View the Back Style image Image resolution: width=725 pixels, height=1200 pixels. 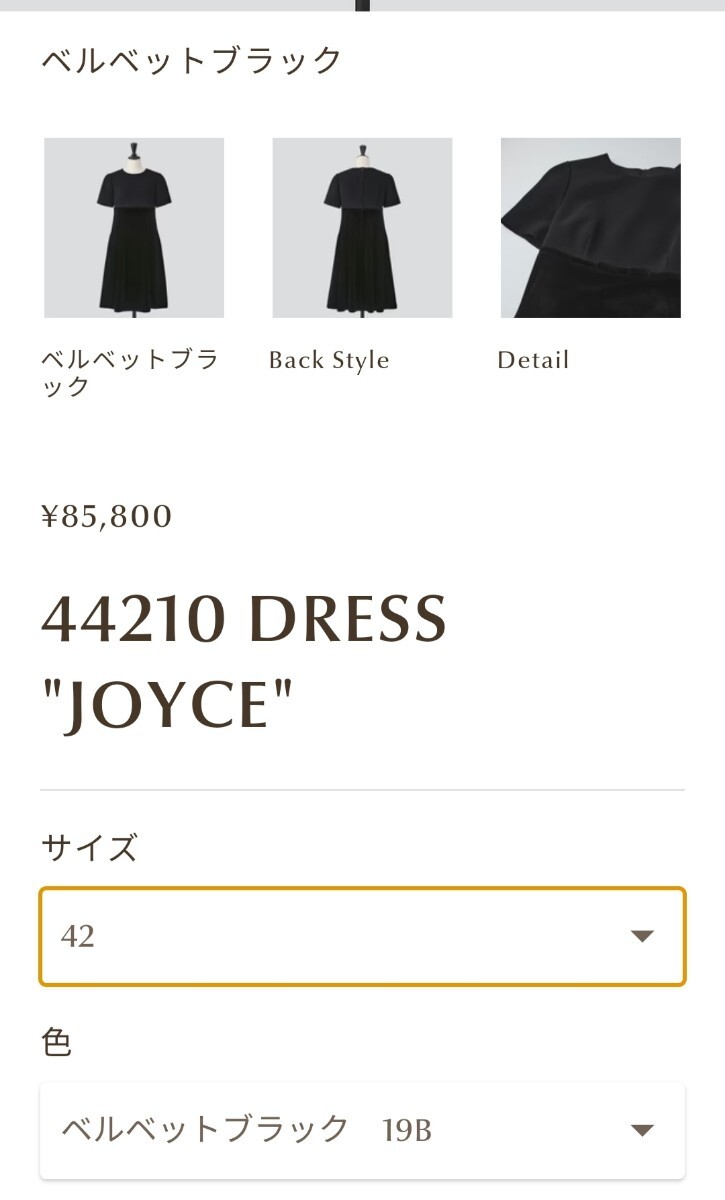(362, 228)
